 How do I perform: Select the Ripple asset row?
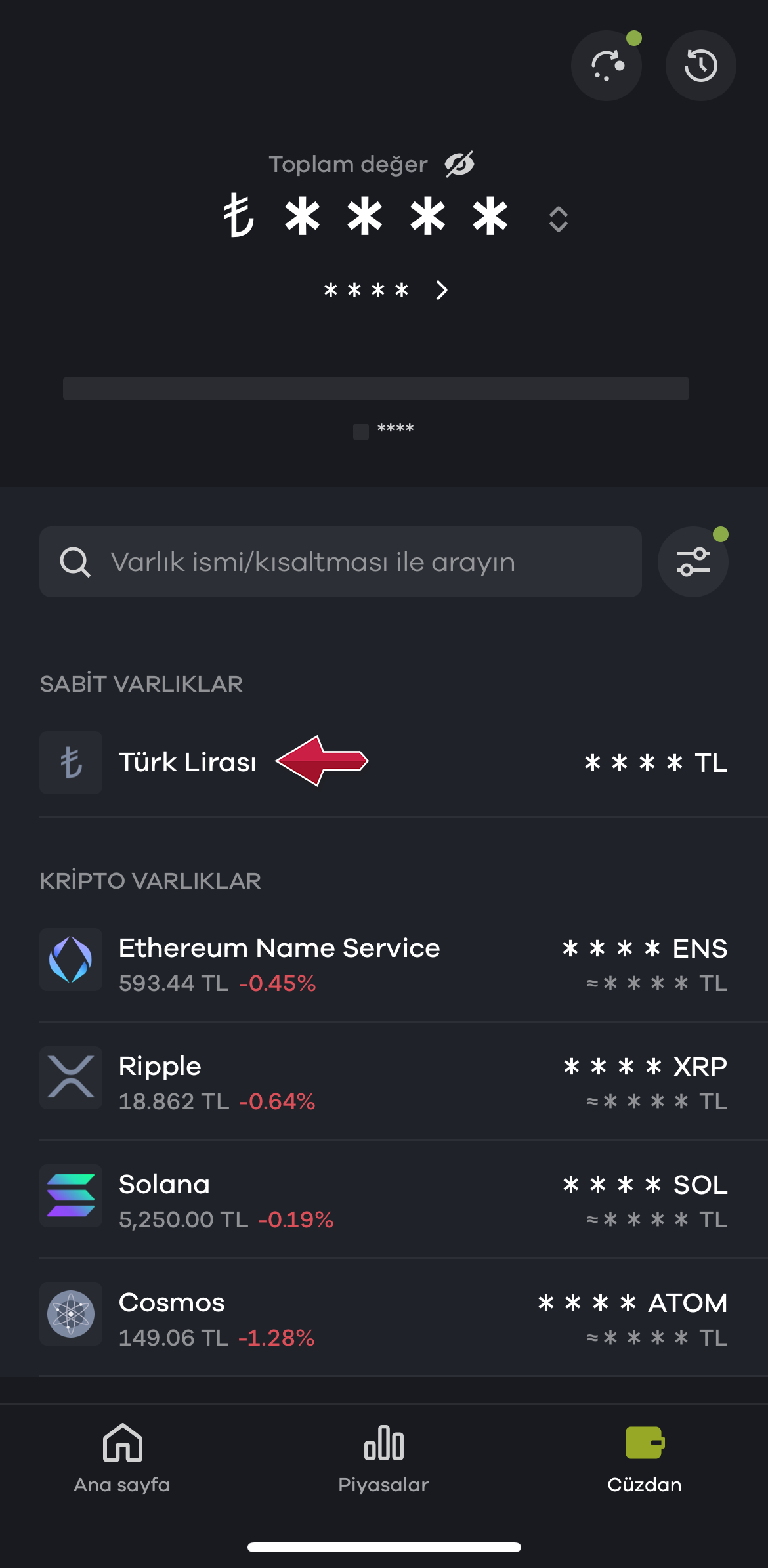(x=384, y=1082)
